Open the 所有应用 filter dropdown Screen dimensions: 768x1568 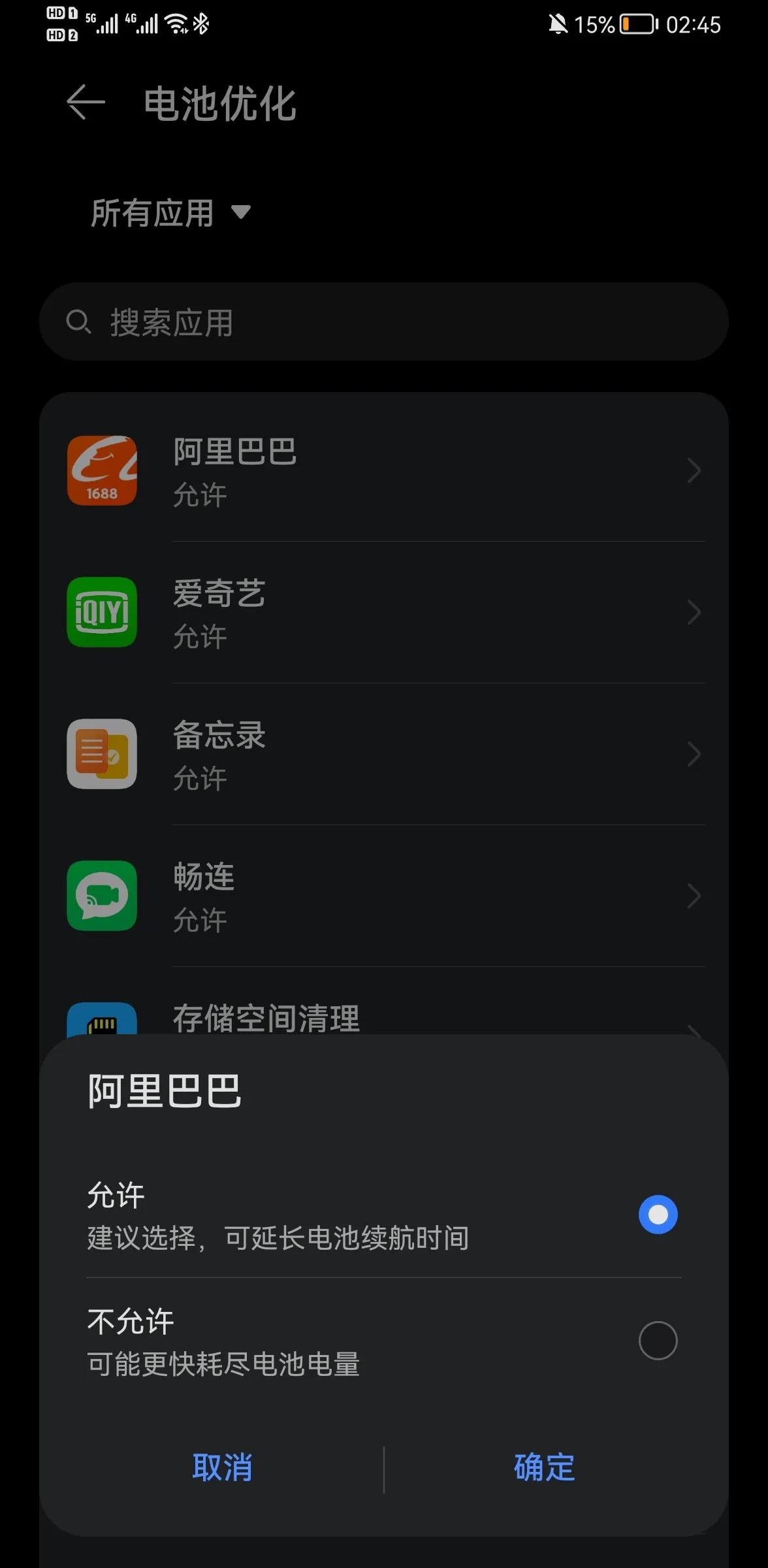pyautogui.click(x=170, y=213)
